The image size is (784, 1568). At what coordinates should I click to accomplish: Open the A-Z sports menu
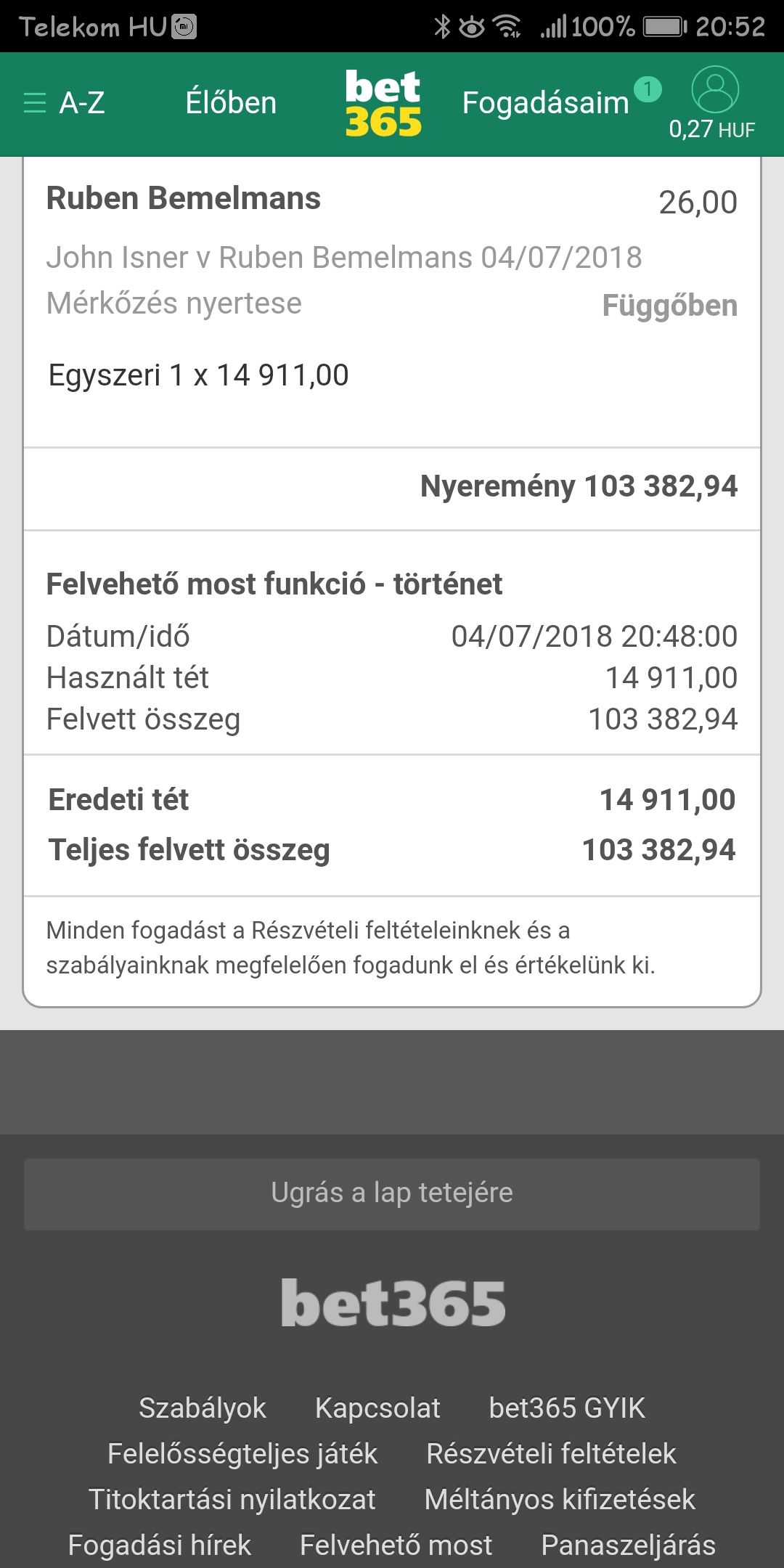[x=65, y=103]
